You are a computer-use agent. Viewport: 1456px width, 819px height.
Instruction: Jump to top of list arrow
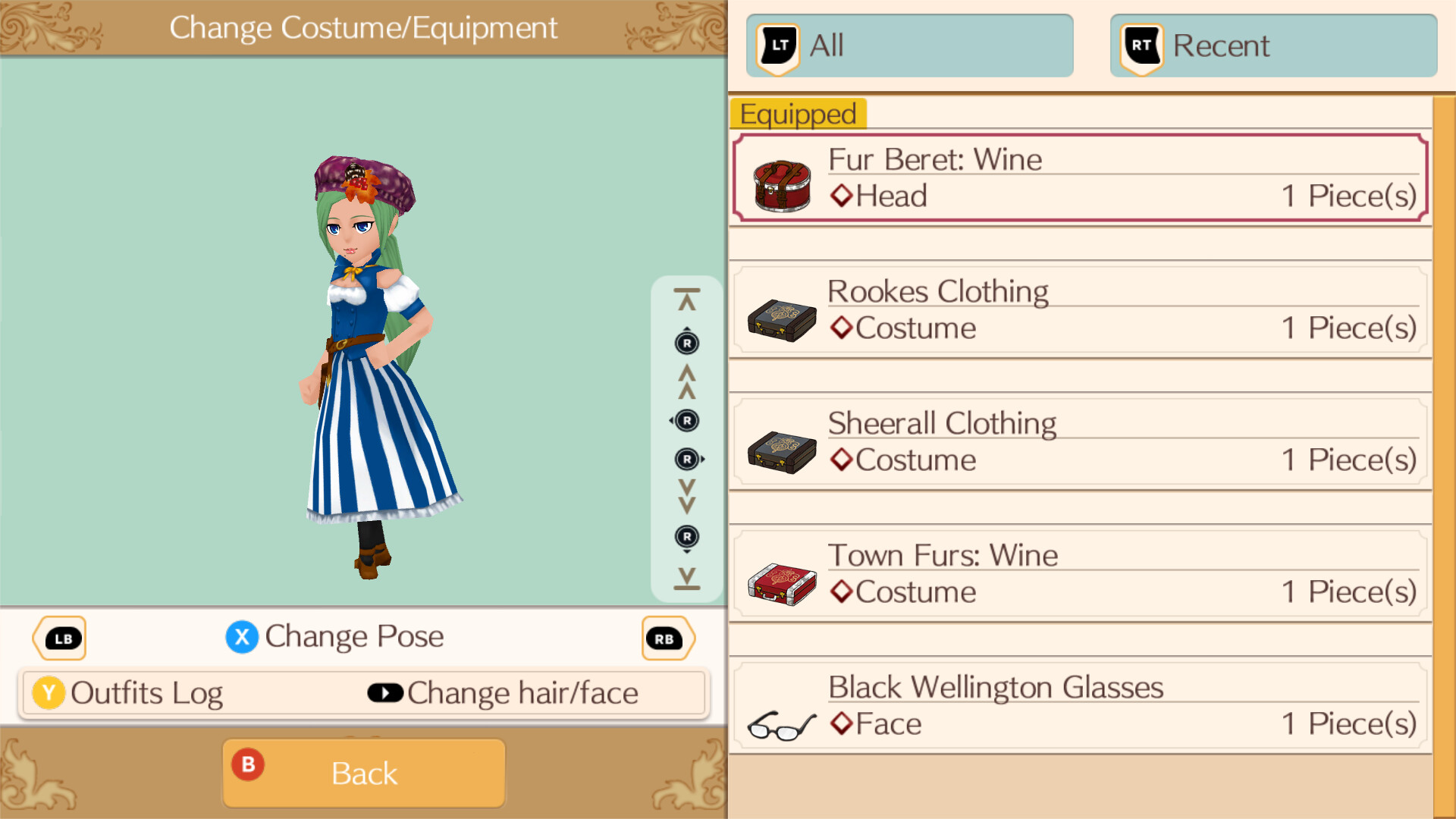coord(687,300)
